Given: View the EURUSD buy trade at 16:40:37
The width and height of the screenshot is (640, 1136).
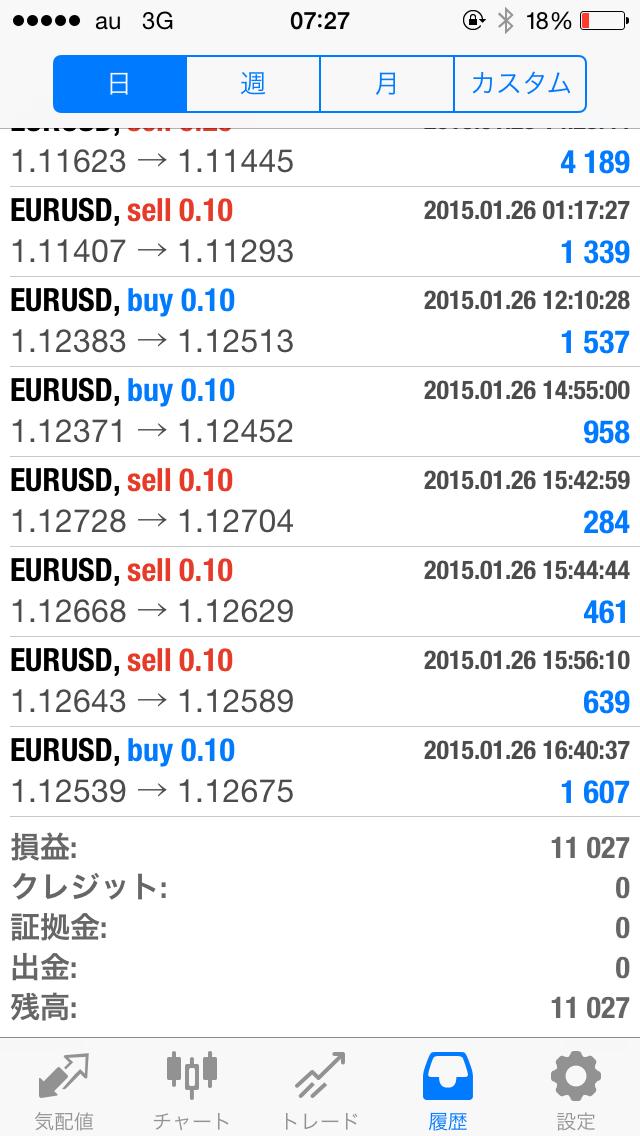Looking at the screenshot, I should 320,771.
